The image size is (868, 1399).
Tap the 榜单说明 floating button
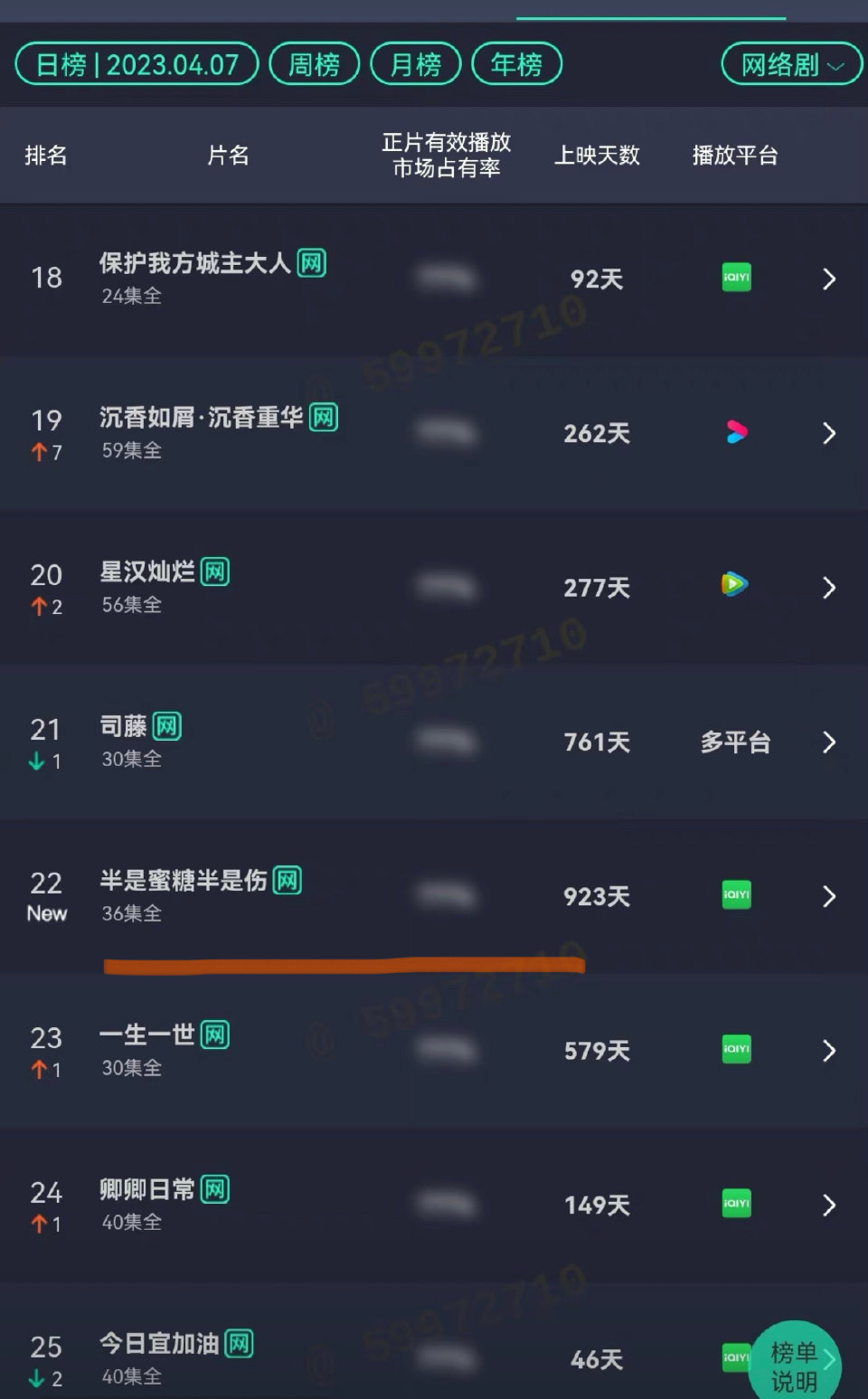click(794, 1366)
